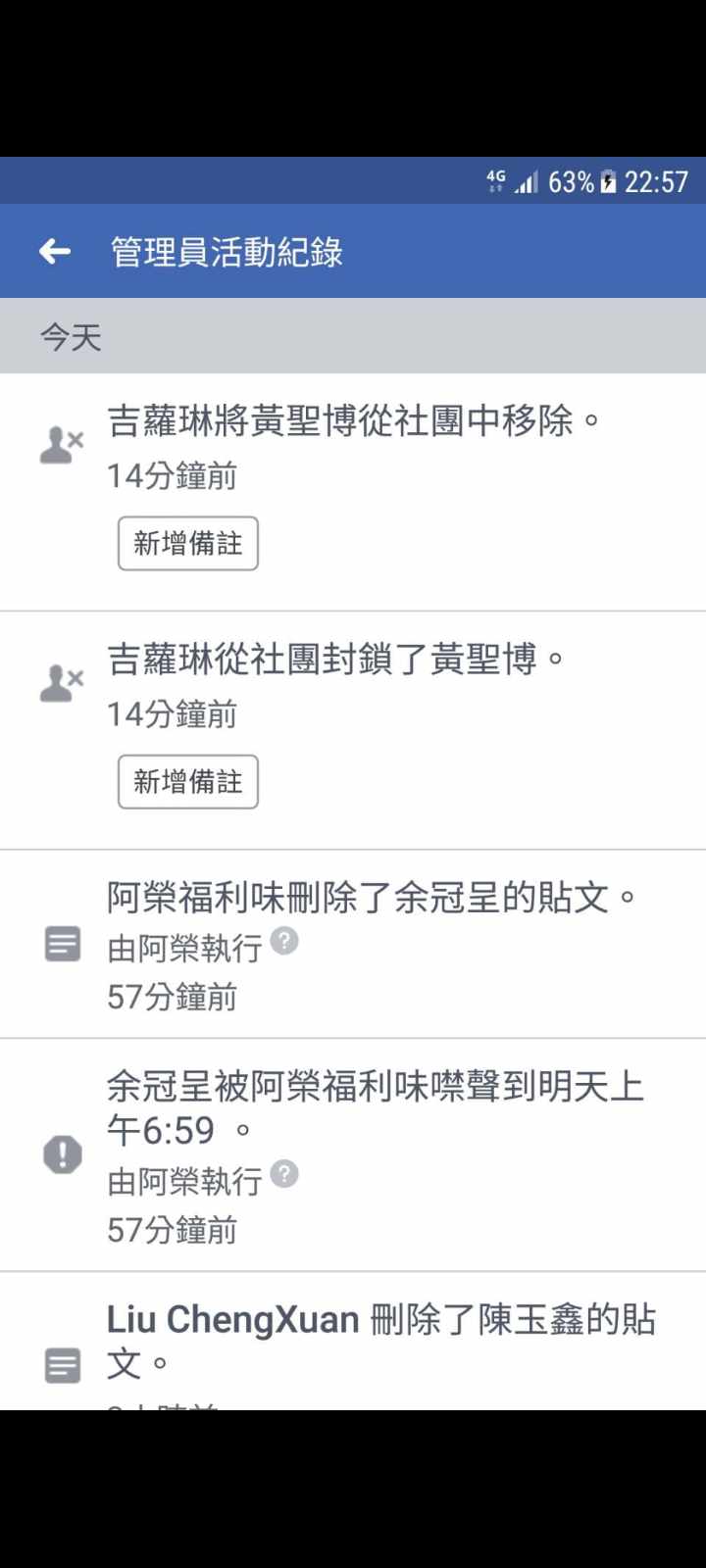Tap 新增備註 under the 將黃聖博從社團中移除 entry

click(188, 544)
